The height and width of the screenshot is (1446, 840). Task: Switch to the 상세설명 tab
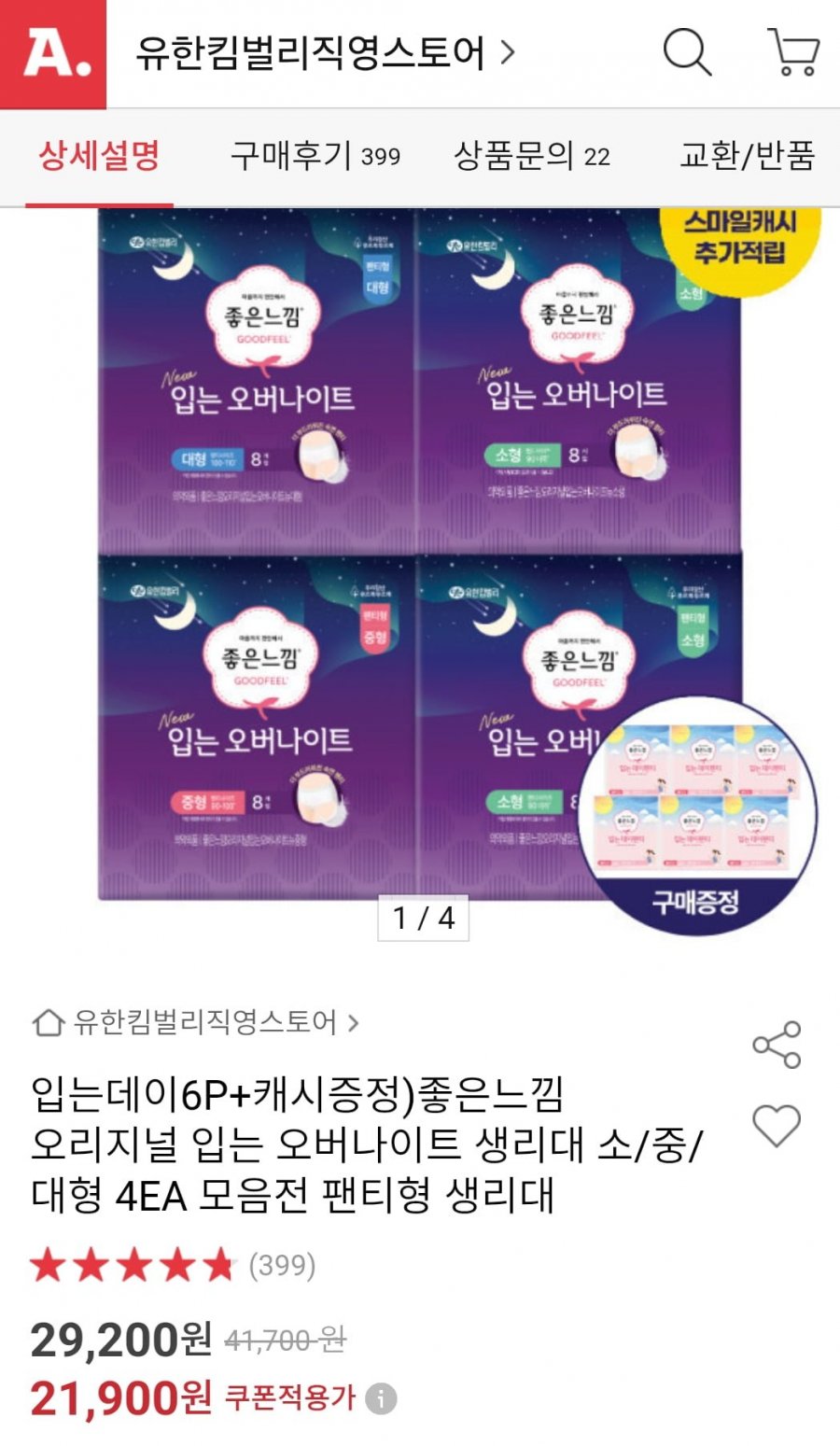tap(99, 156)
